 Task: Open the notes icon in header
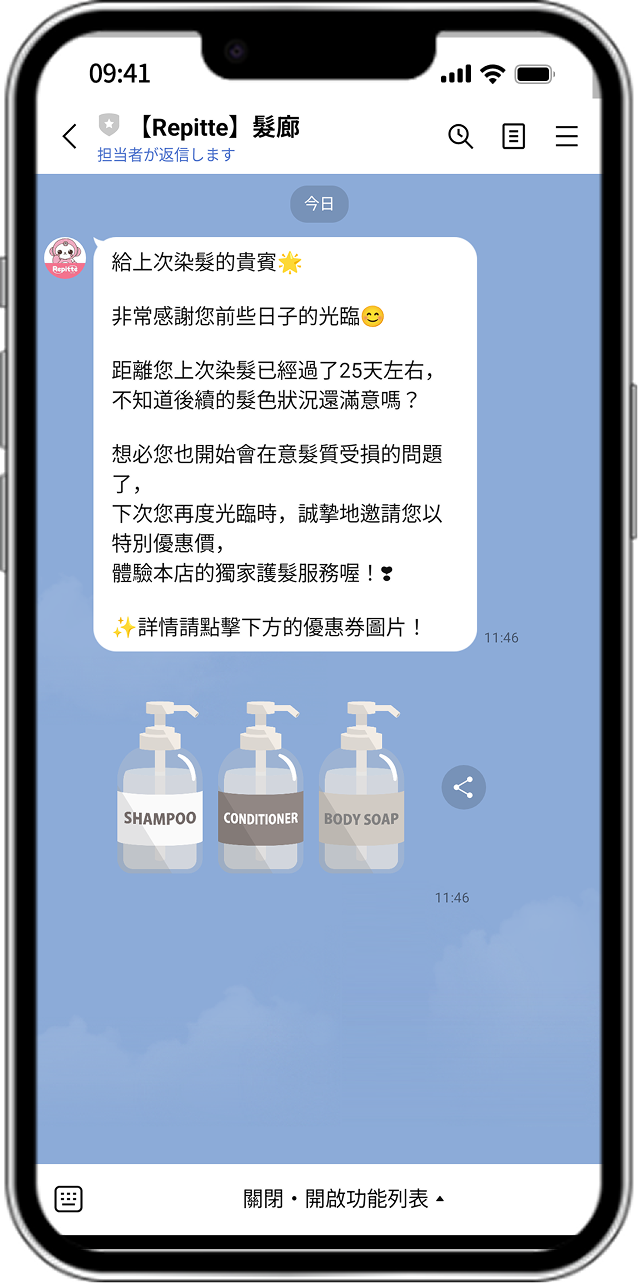[513, 137]
